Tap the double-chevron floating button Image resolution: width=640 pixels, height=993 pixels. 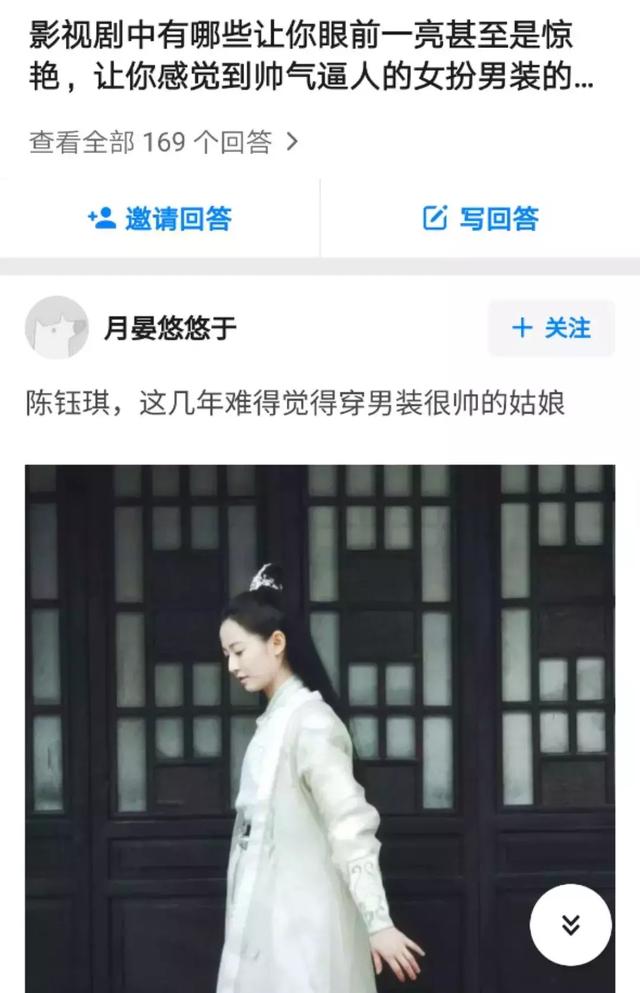click(x=570, y=925)
